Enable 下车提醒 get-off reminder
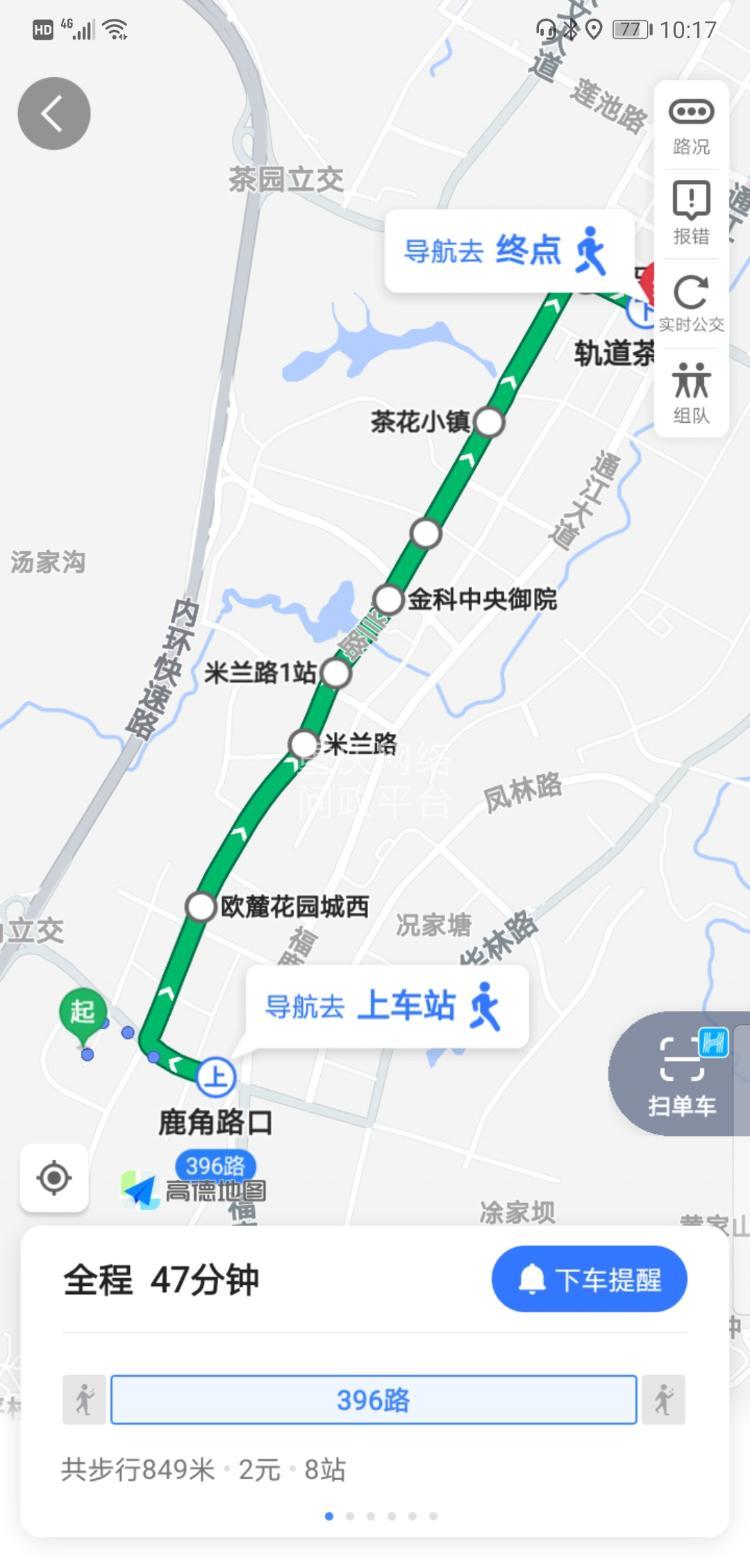This screenshot has width=750, height=1558. click(589, 1279)
